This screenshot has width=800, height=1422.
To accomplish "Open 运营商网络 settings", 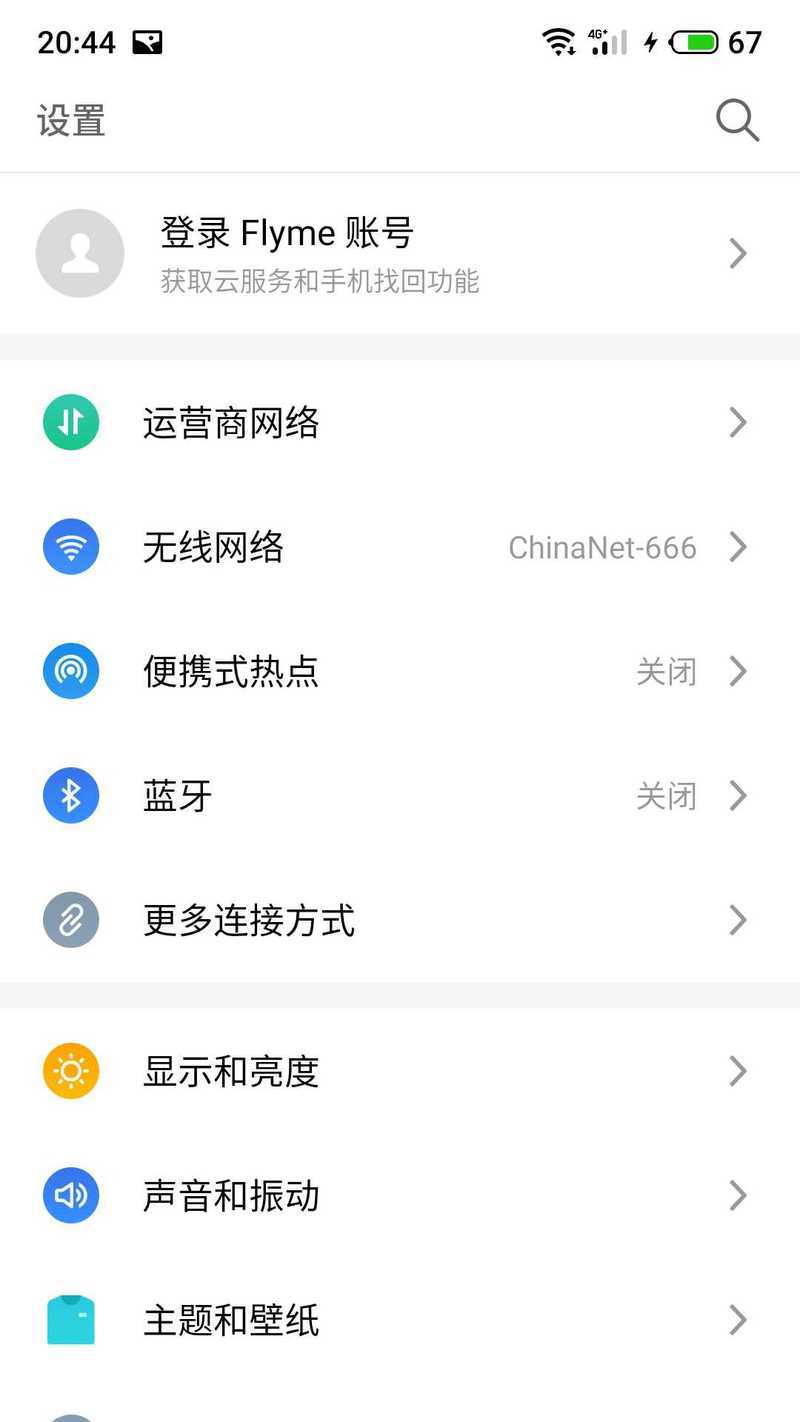I will click(x=400, y=422).
